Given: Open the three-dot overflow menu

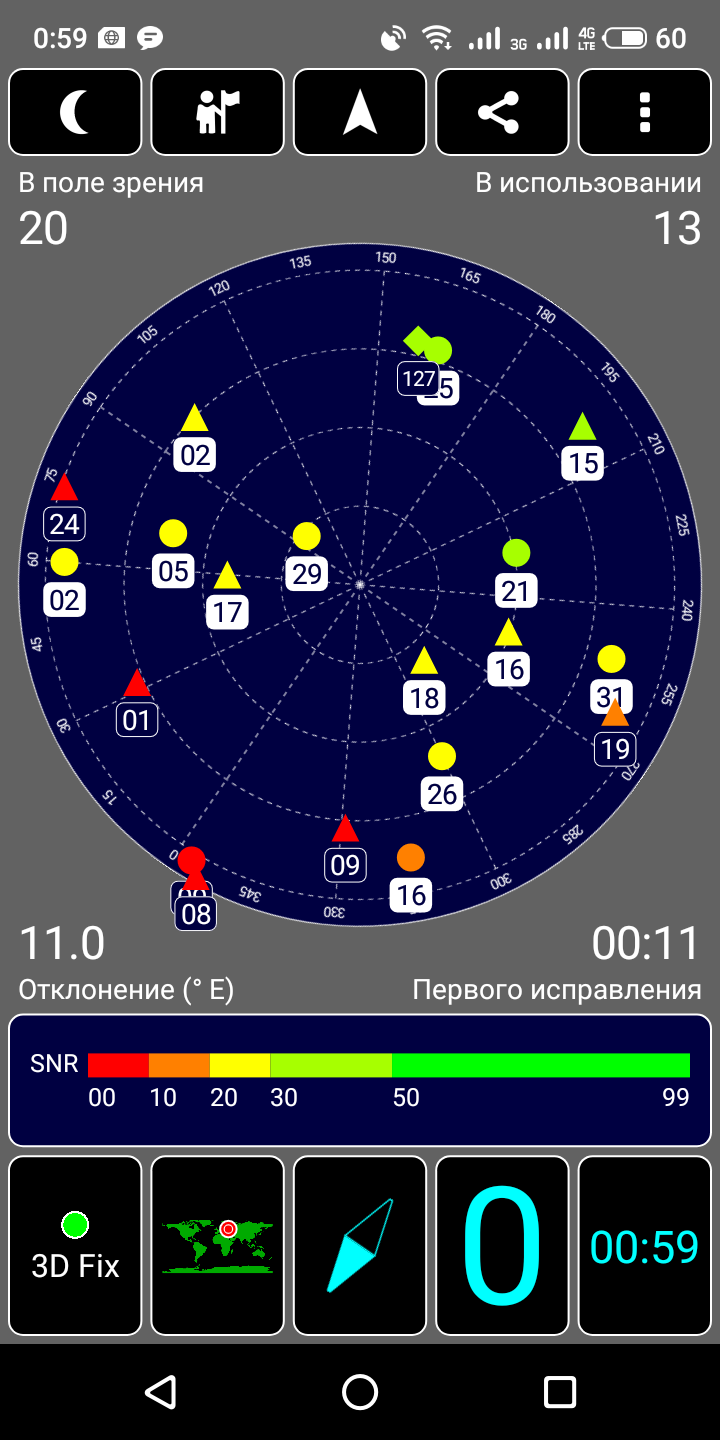Looking at the screenshot, I should 645,112.
